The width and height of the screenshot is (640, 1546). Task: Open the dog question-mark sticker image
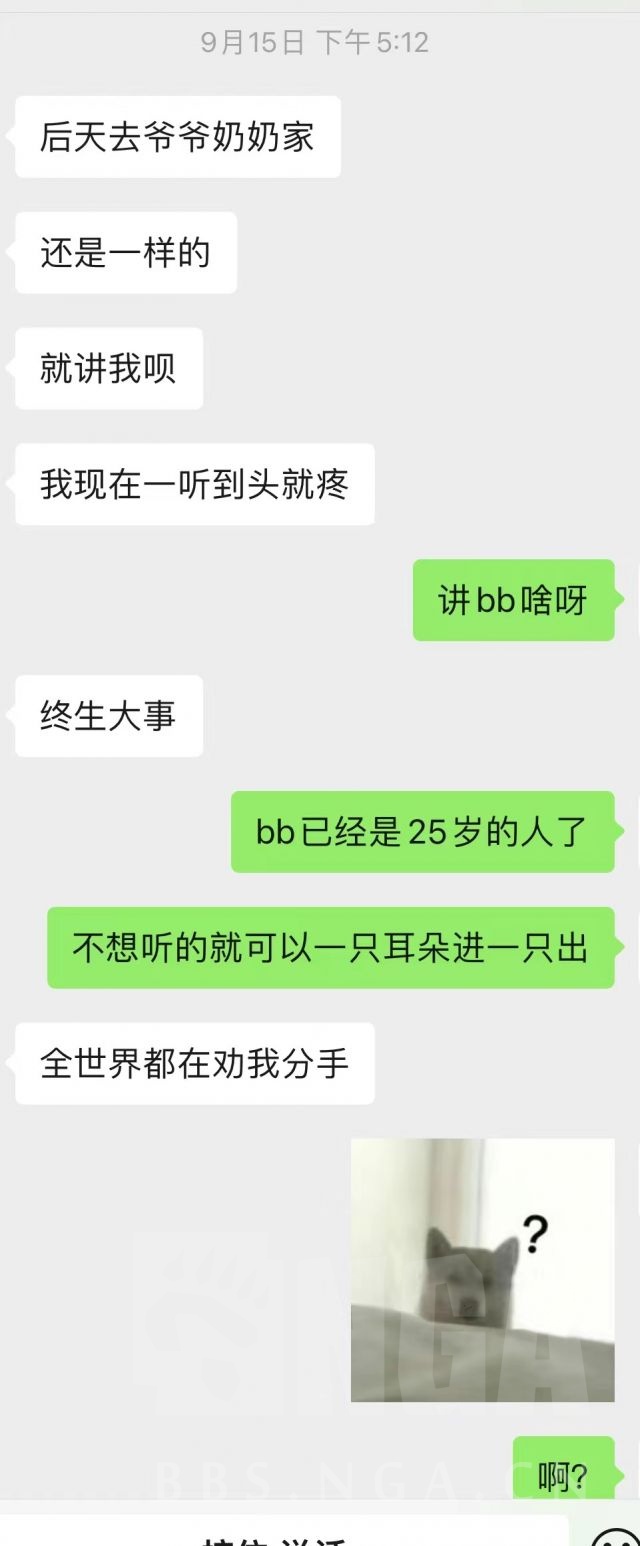click(x=482, y=1270)
